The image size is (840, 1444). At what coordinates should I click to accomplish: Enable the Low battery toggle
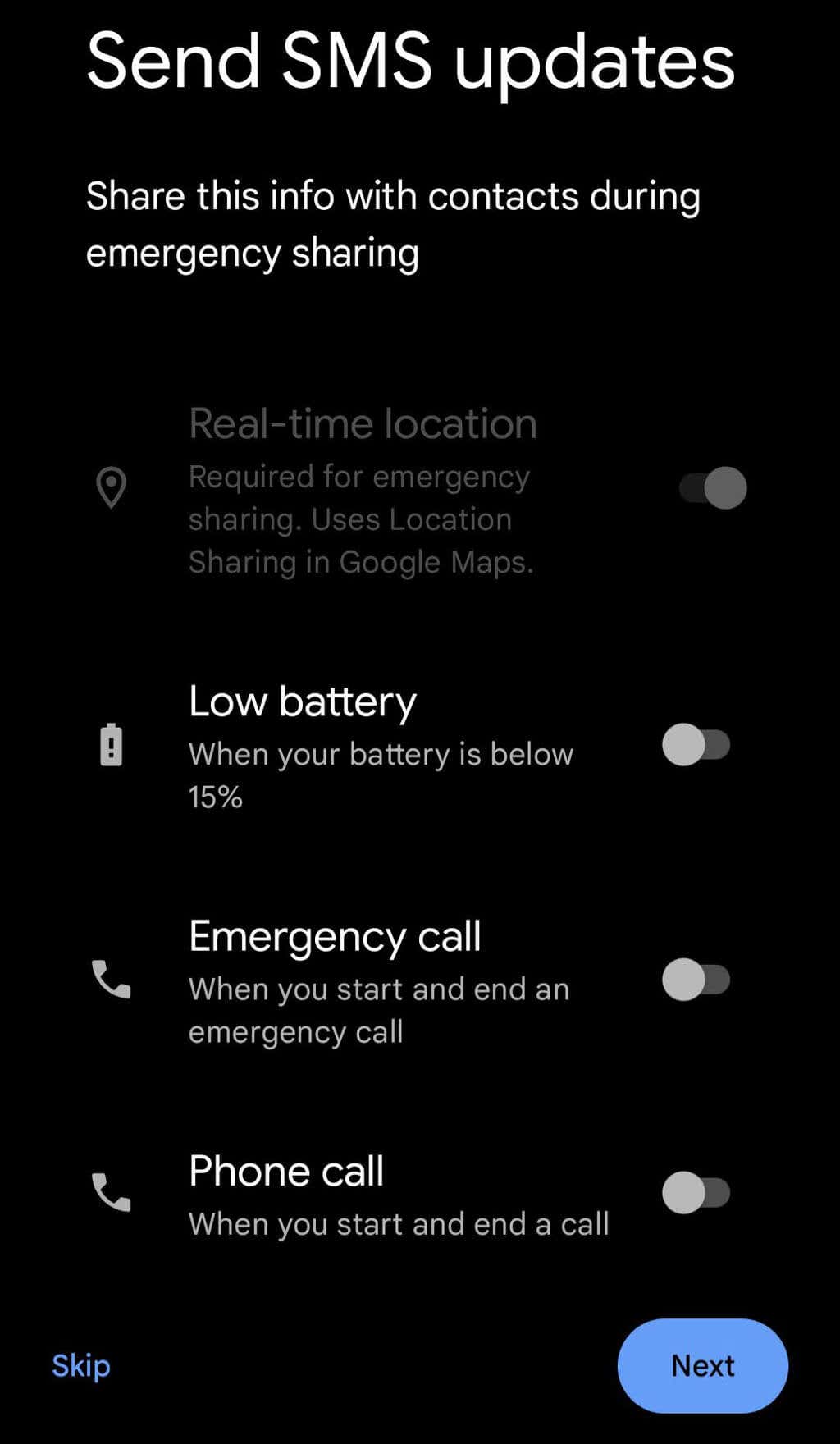click(696, 744)
